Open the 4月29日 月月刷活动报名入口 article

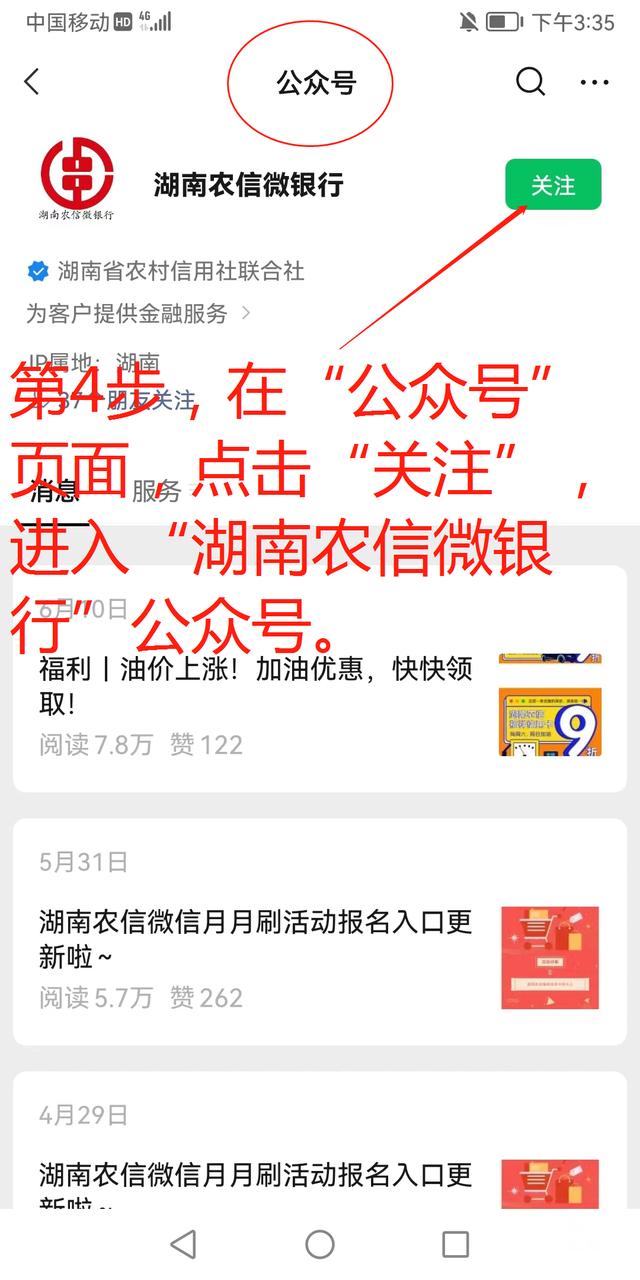[255, 1175]
